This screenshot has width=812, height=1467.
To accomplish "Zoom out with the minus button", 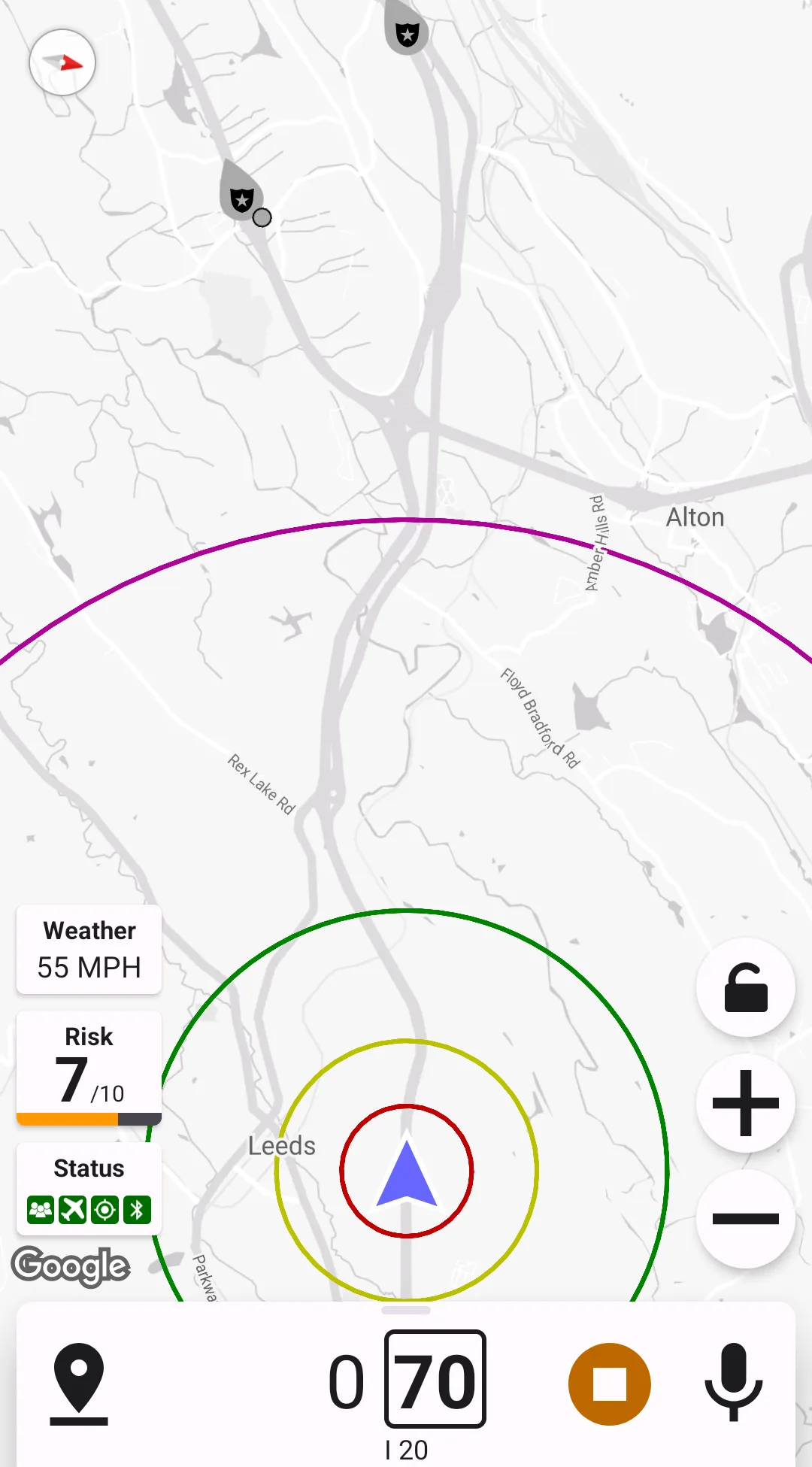I will point(745,1219).
